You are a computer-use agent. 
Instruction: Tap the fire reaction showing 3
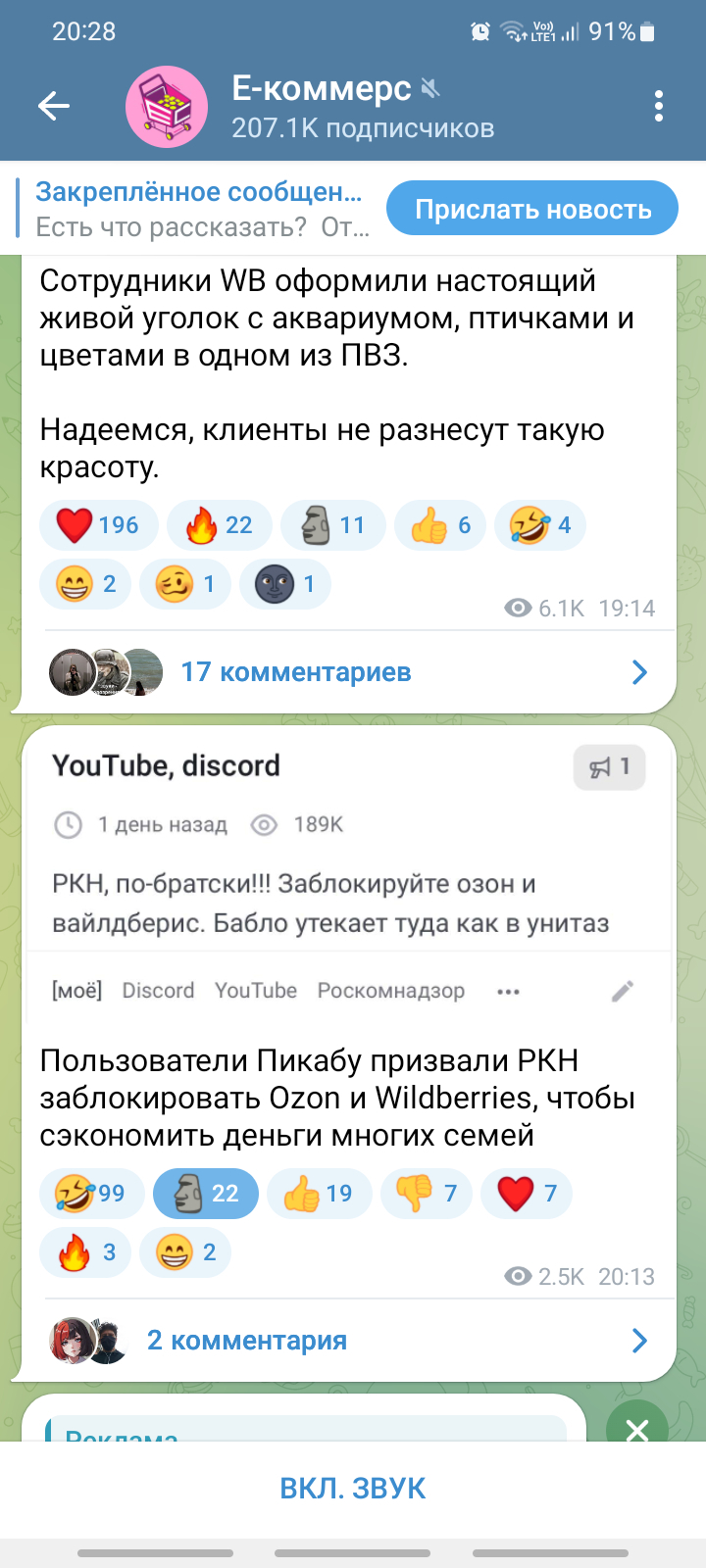pos(85,1252)
